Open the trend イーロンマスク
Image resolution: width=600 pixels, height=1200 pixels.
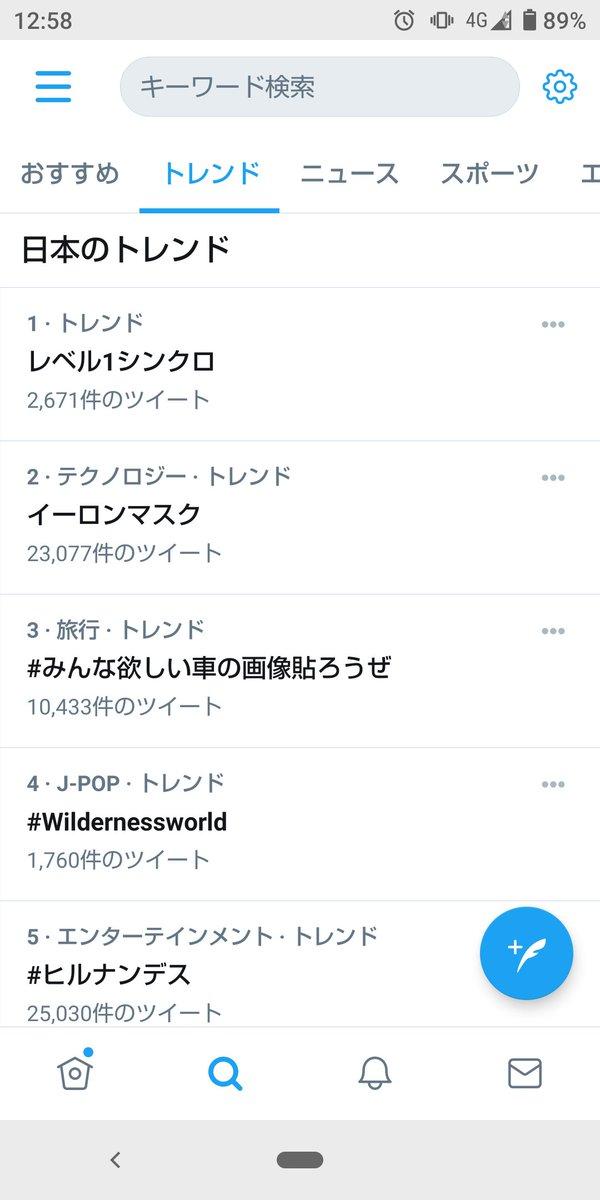(300, 517)
